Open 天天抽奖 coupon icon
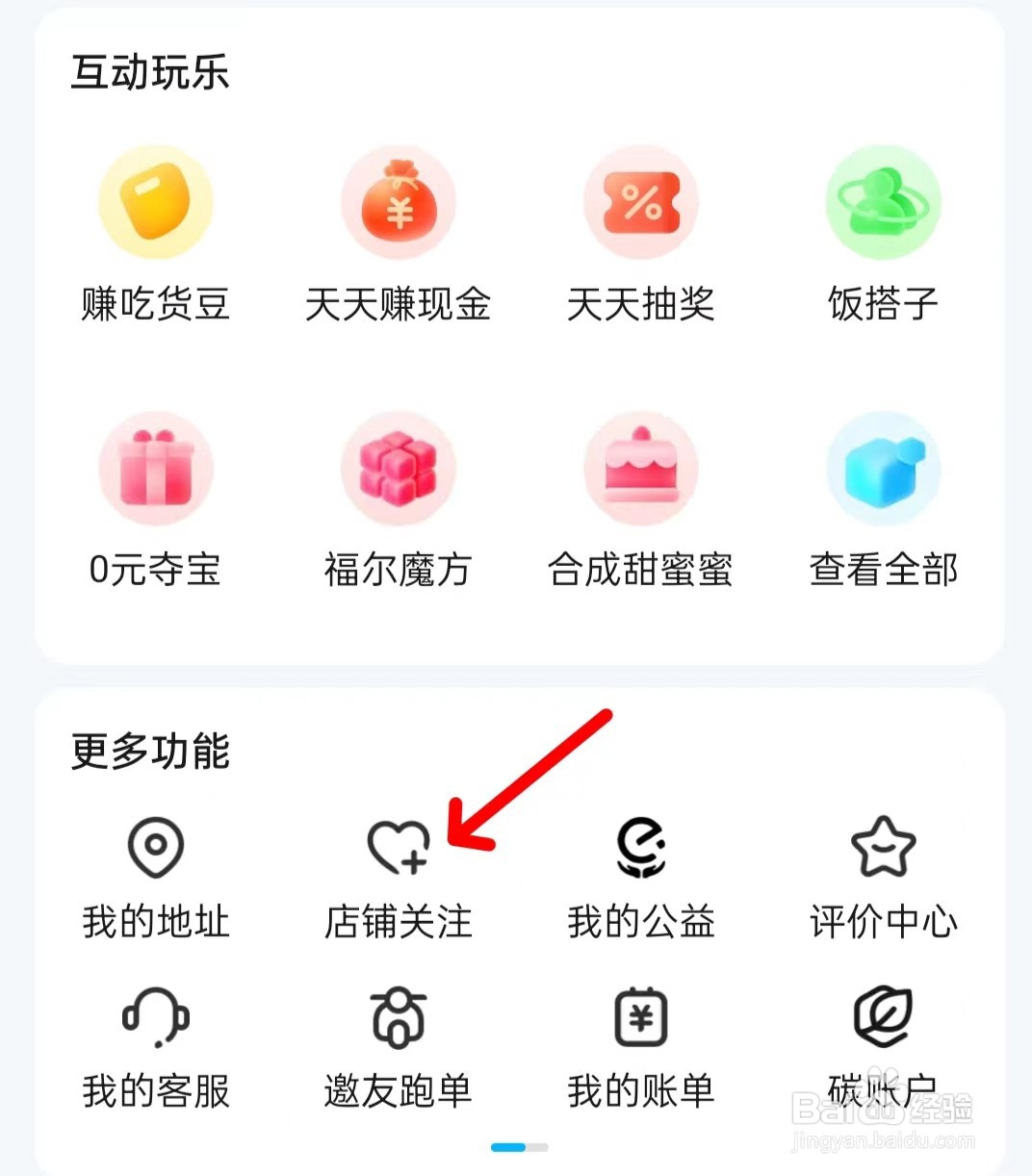Image resolution: width=1032 pixels, height=1176 pixels. 641,203
